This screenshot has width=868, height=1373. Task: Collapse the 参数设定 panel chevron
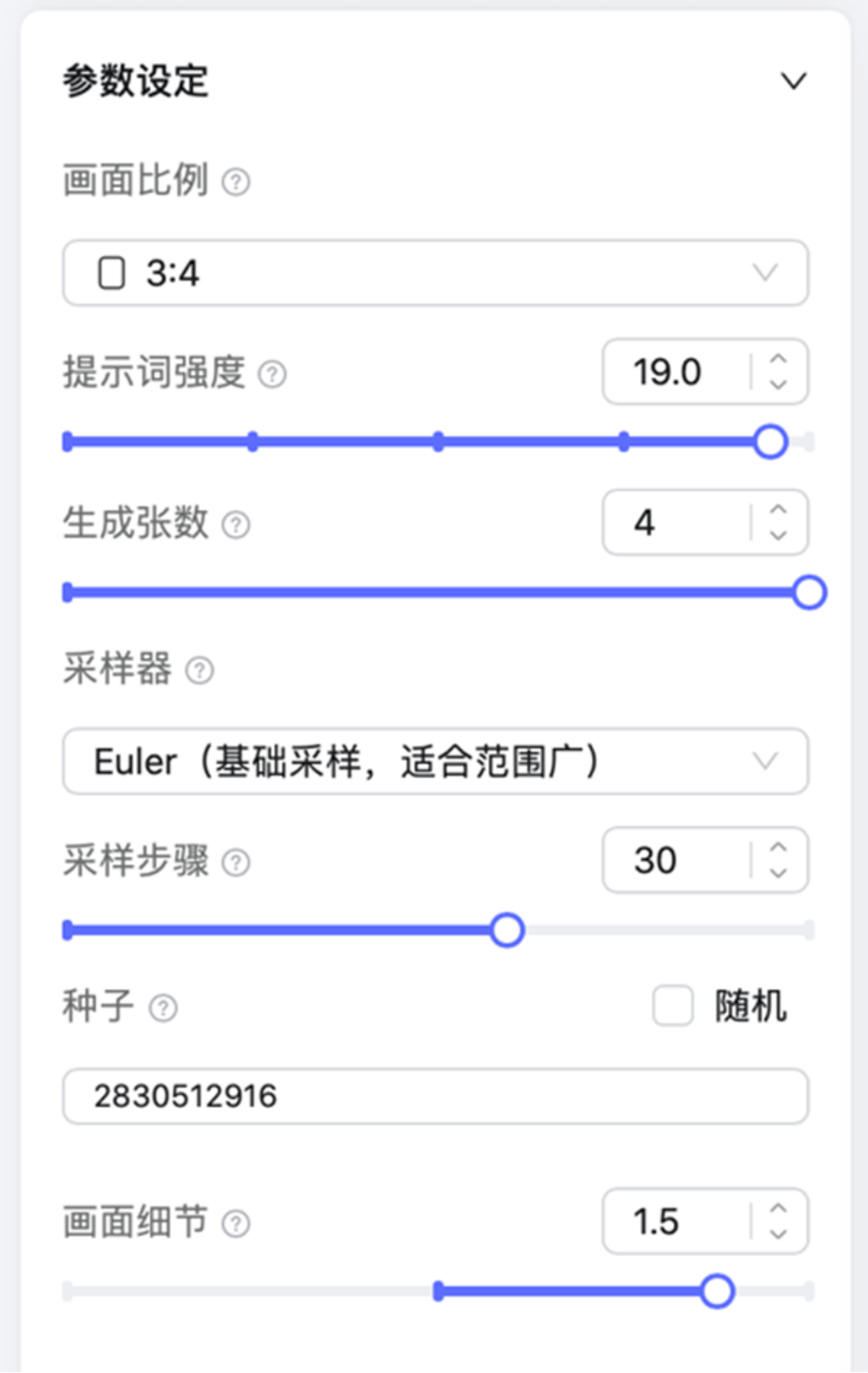pos(793,81)
